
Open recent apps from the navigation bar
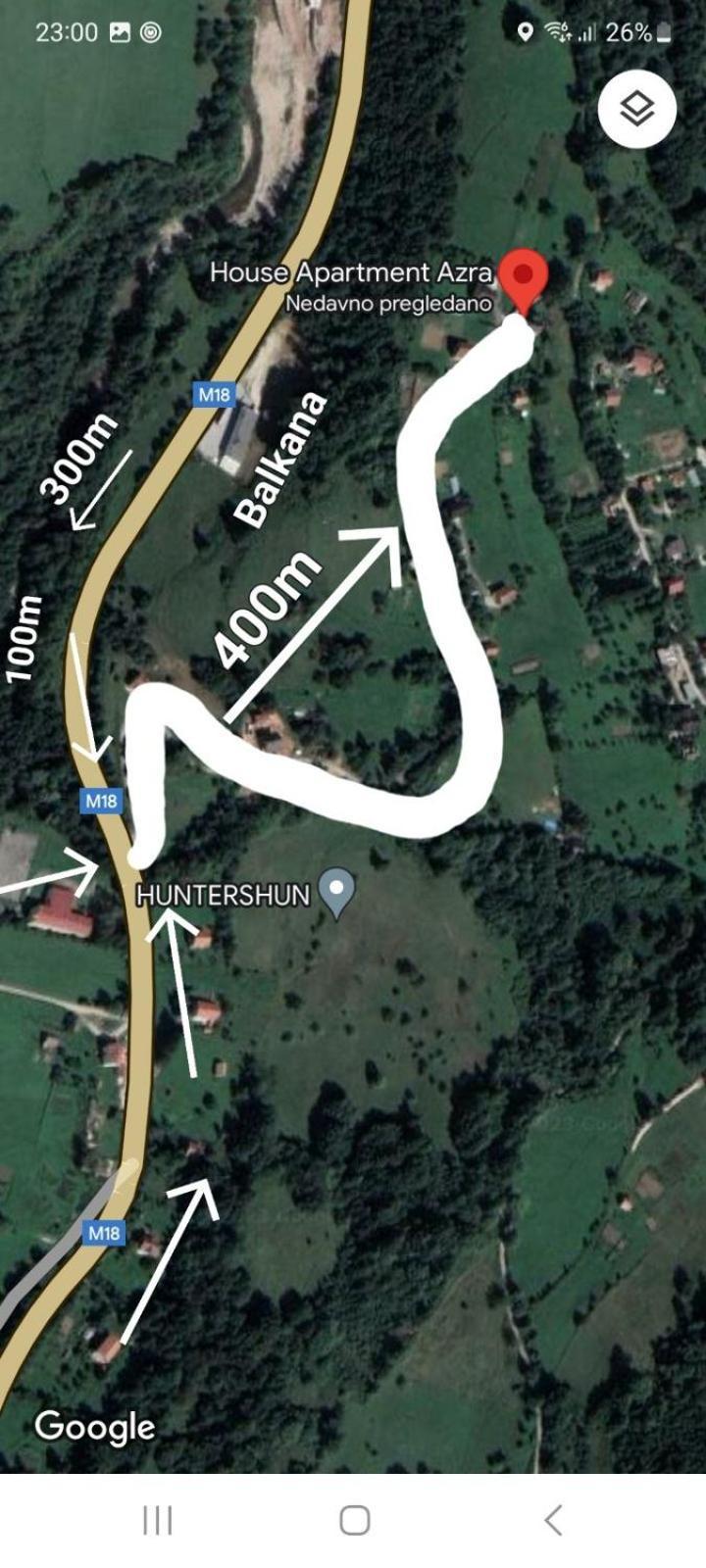pos(157,1520)
